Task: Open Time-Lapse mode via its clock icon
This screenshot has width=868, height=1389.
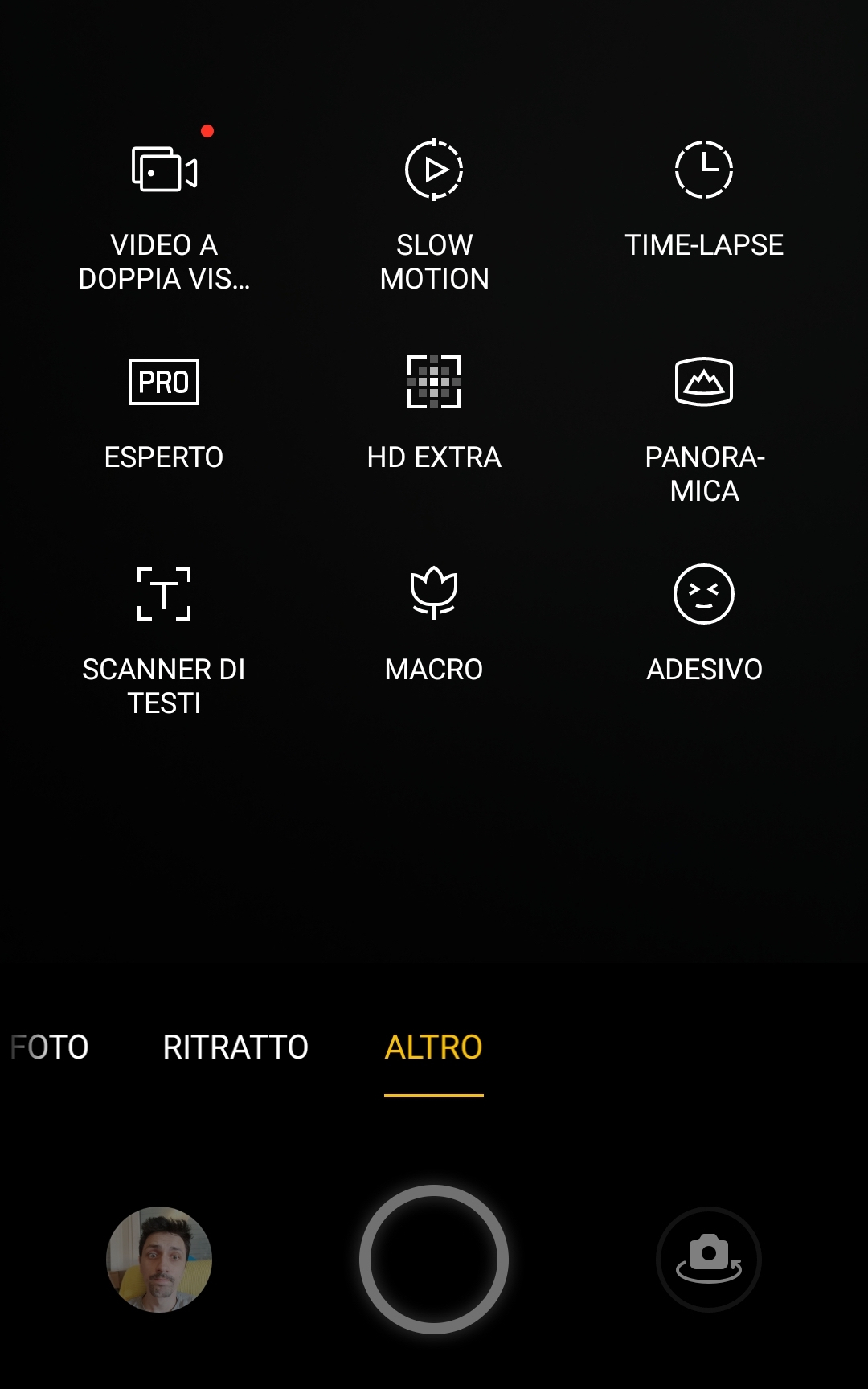Action: pos(705,170)
